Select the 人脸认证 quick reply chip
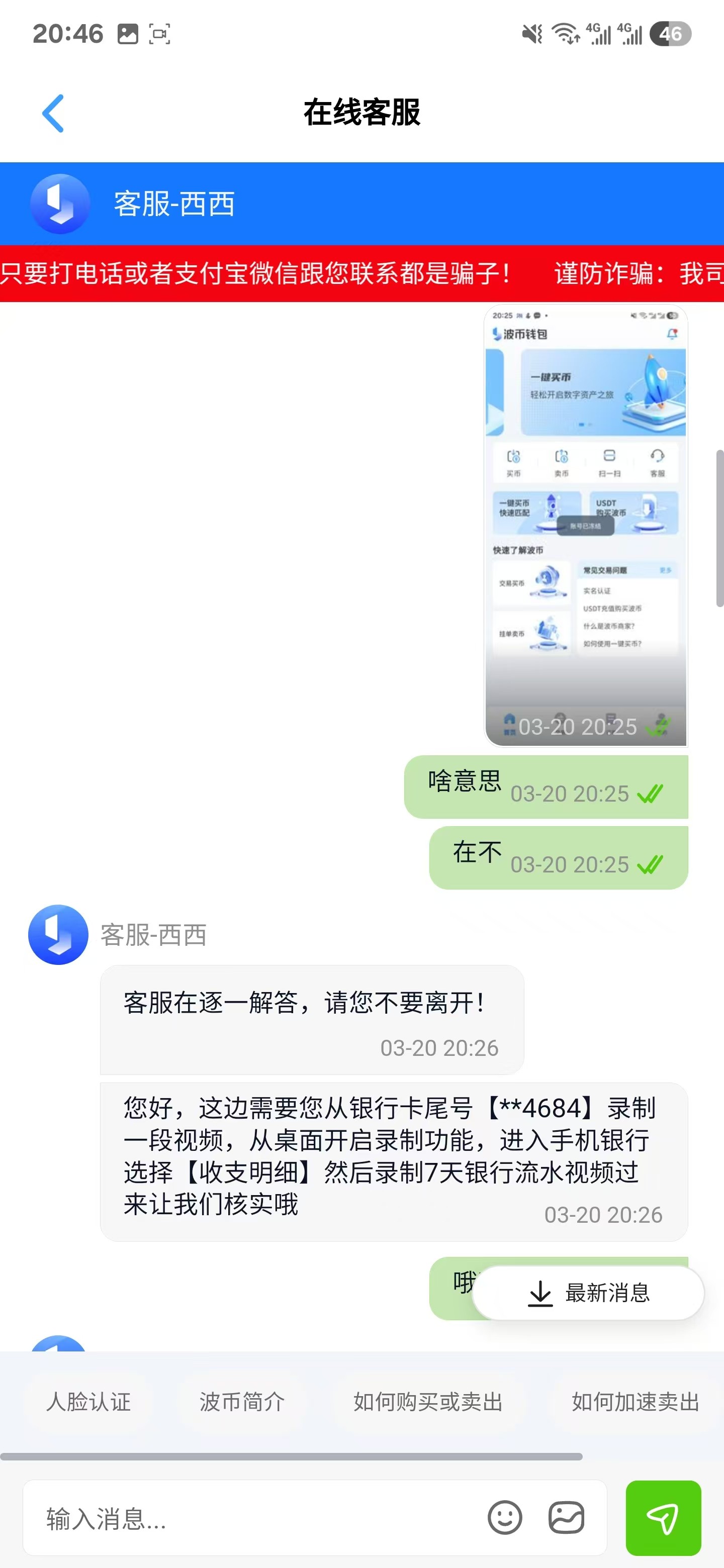724x1568 pixels. coord(89,1402)
